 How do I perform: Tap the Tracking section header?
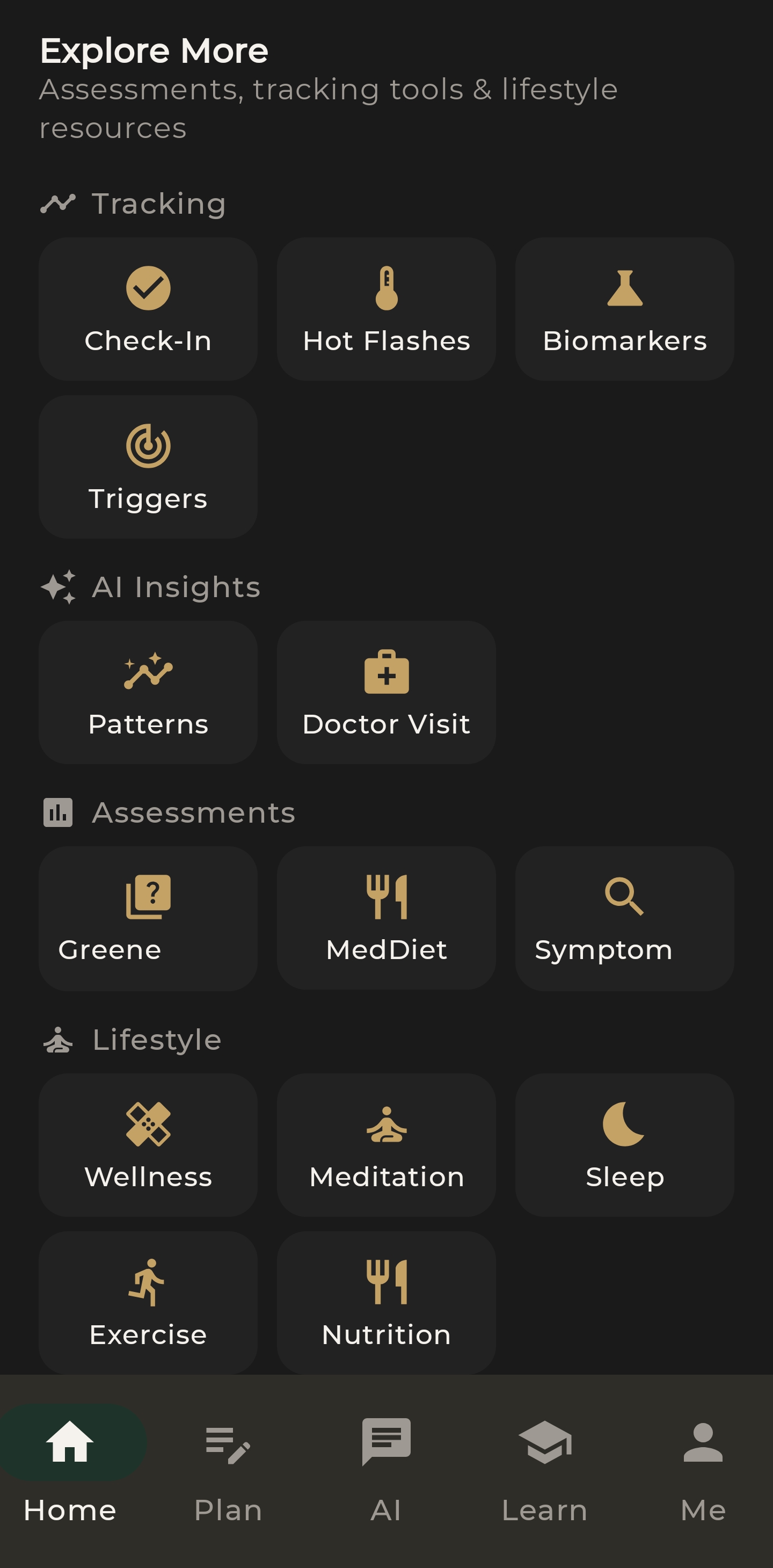(x=133, y=204)
